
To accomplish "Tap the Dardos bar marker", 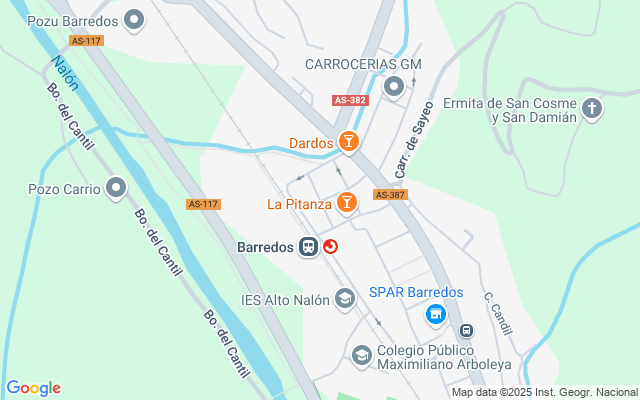I will [348, 143].
